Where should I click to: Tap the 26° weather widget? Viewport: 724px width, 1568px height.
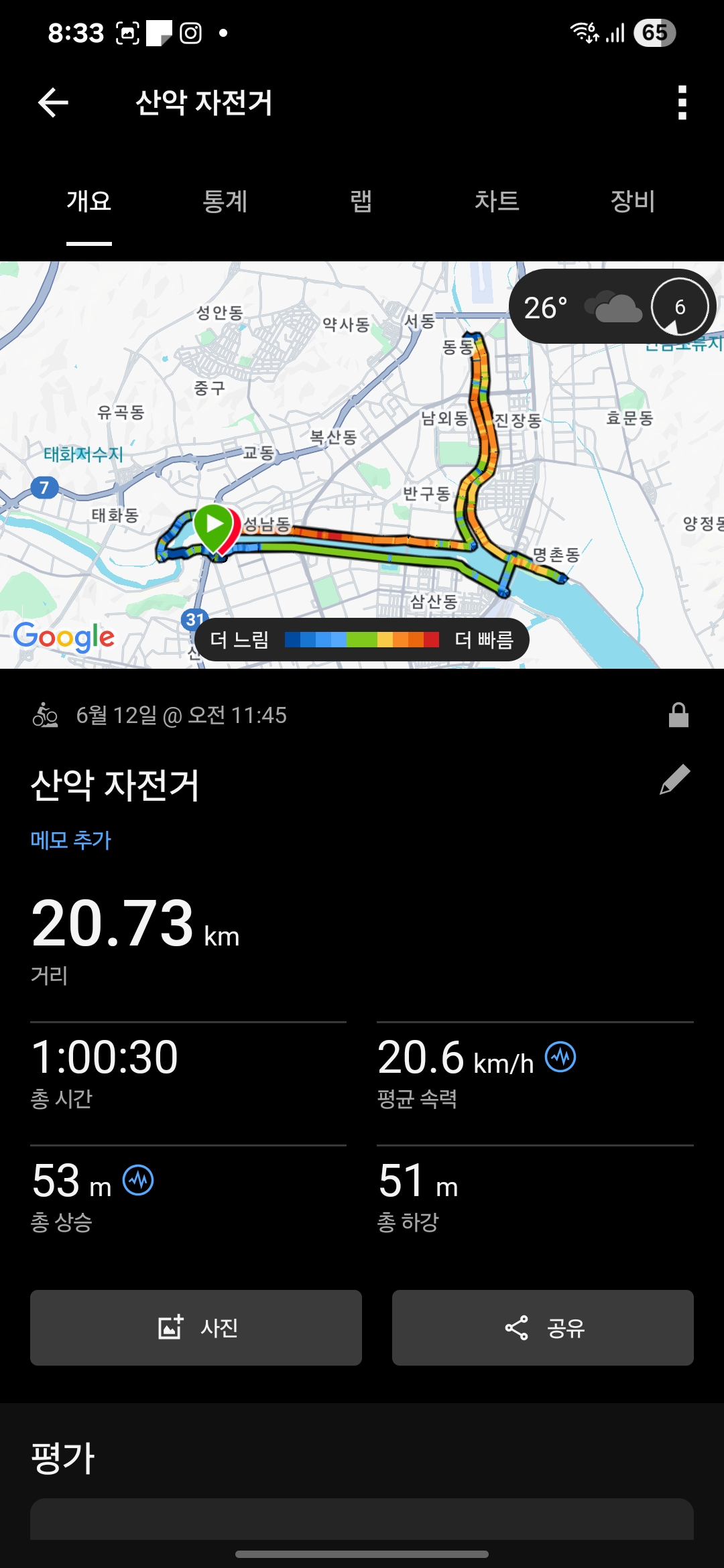pos(613,307)
